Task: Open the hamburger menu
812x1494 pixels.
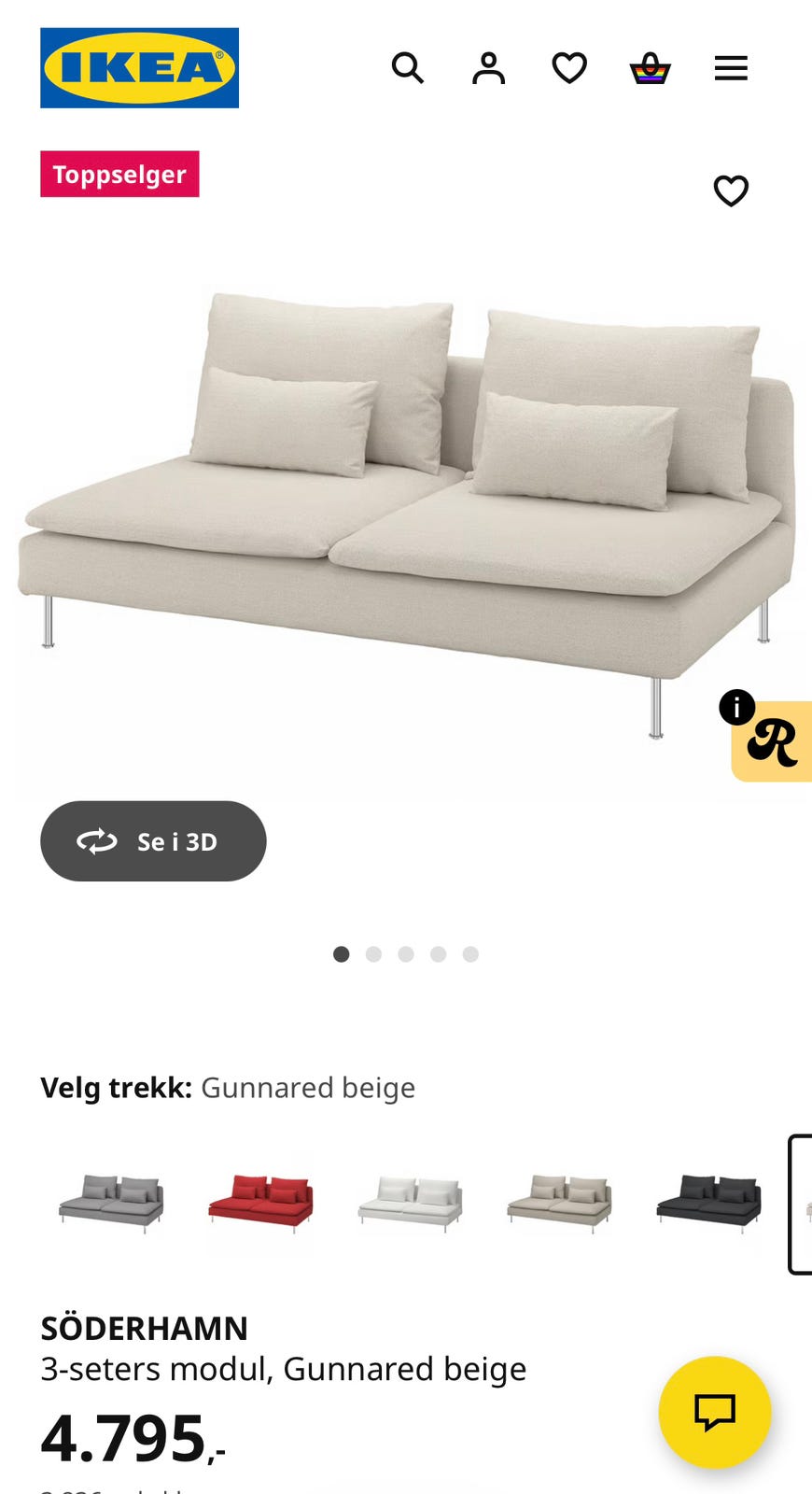Action: [x=731, y=68]
